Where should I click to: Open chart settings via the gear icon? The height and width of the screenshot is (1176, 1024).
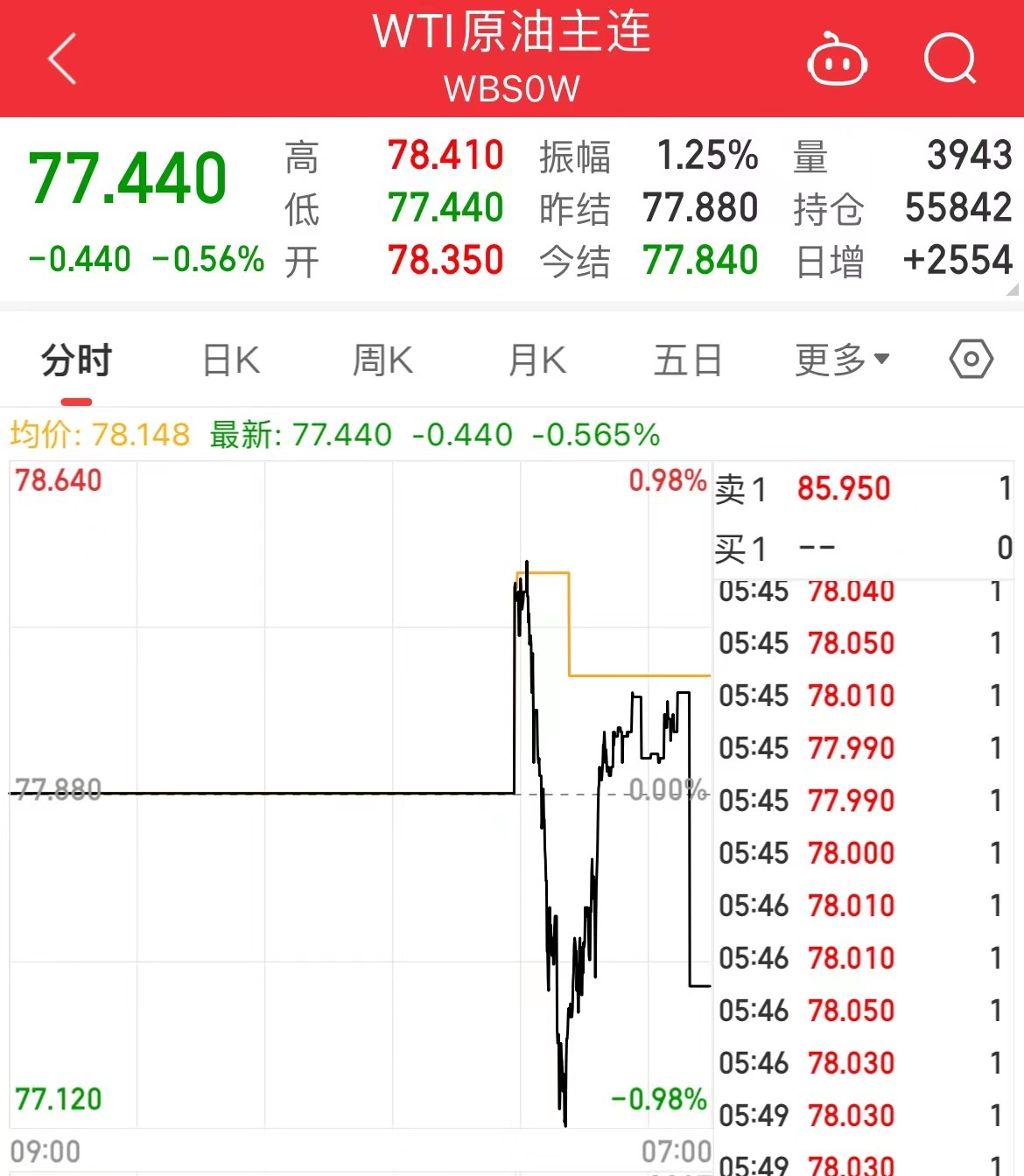[x=970, y=359]
